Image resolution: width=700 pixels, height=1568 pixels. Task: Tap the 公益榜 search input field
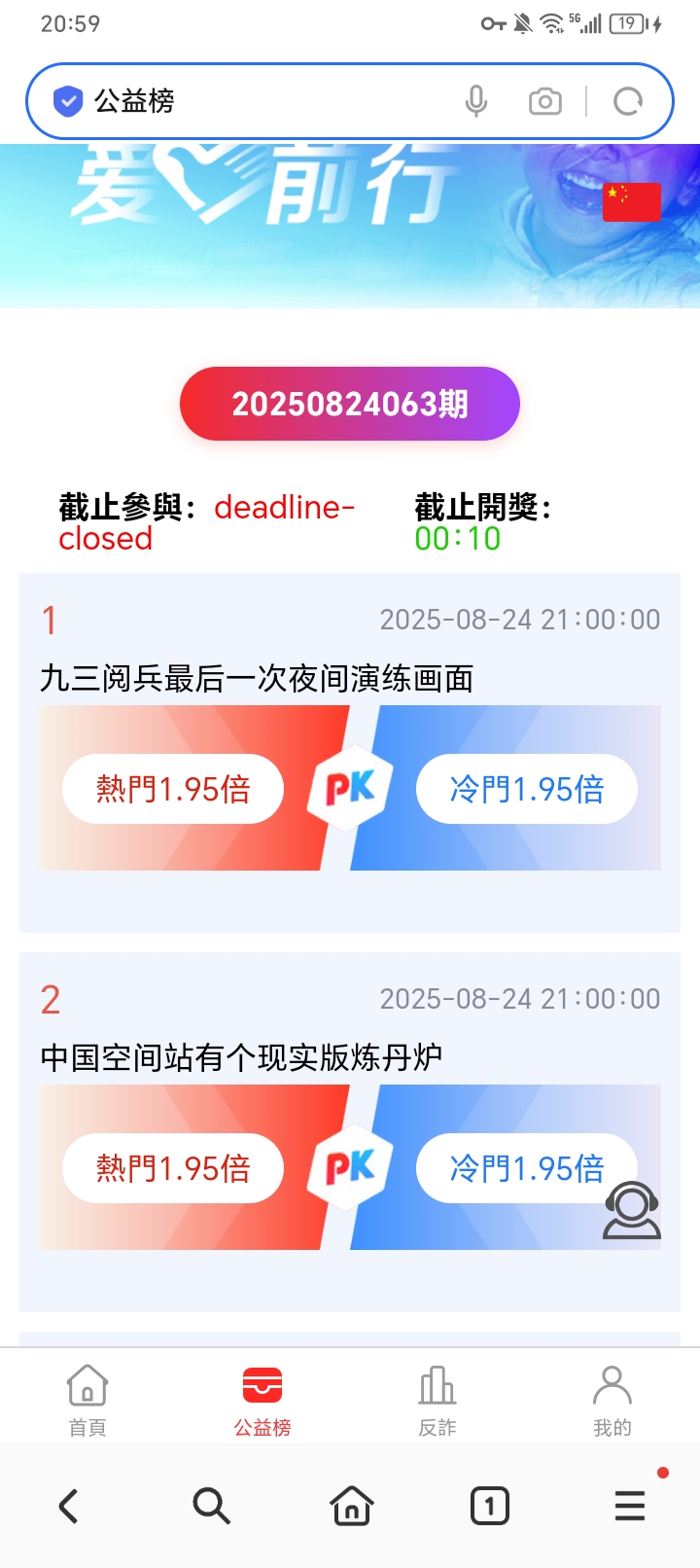[243, 100]
